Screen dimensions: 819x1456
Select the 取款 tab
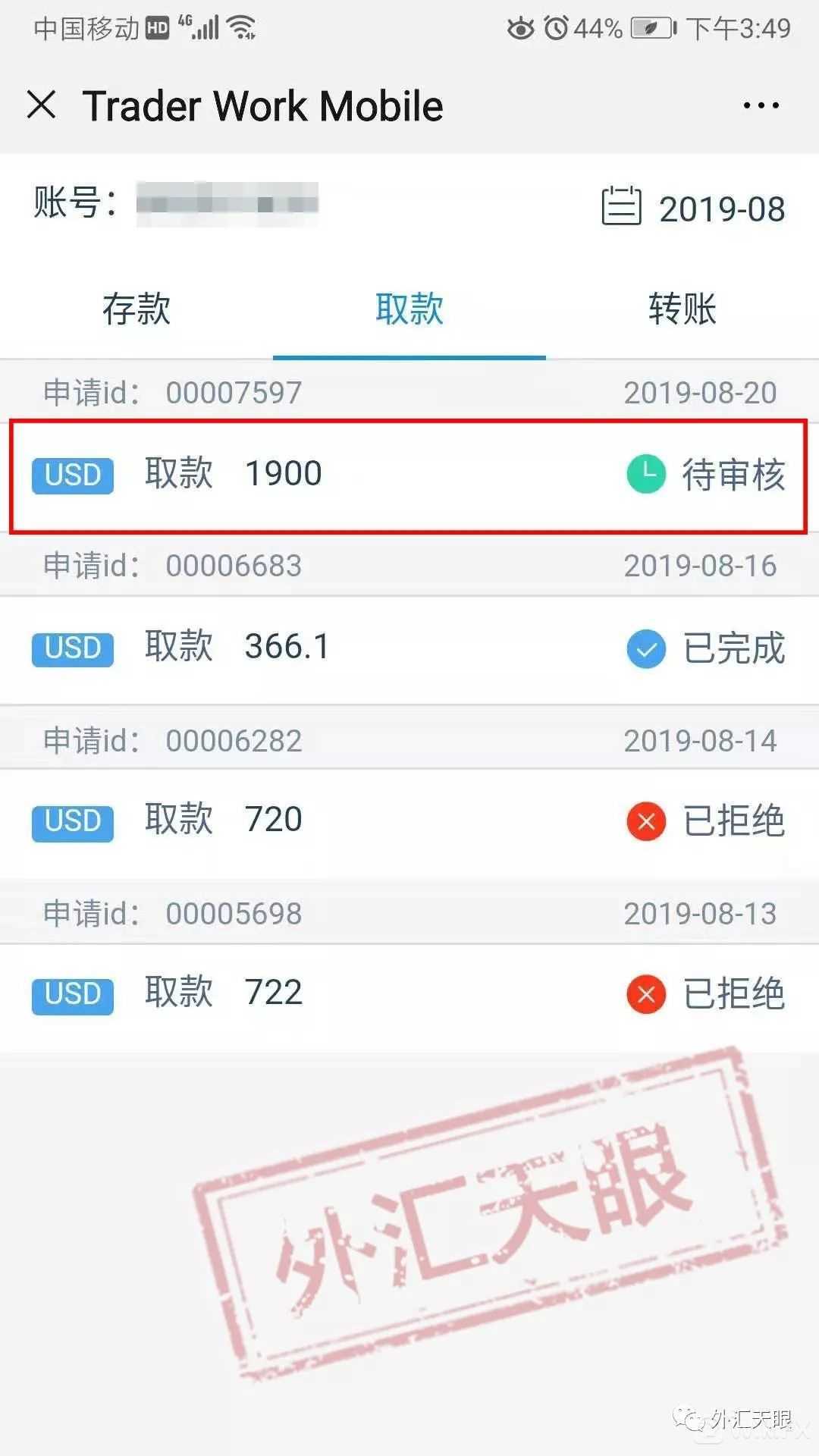pos(409,309)
